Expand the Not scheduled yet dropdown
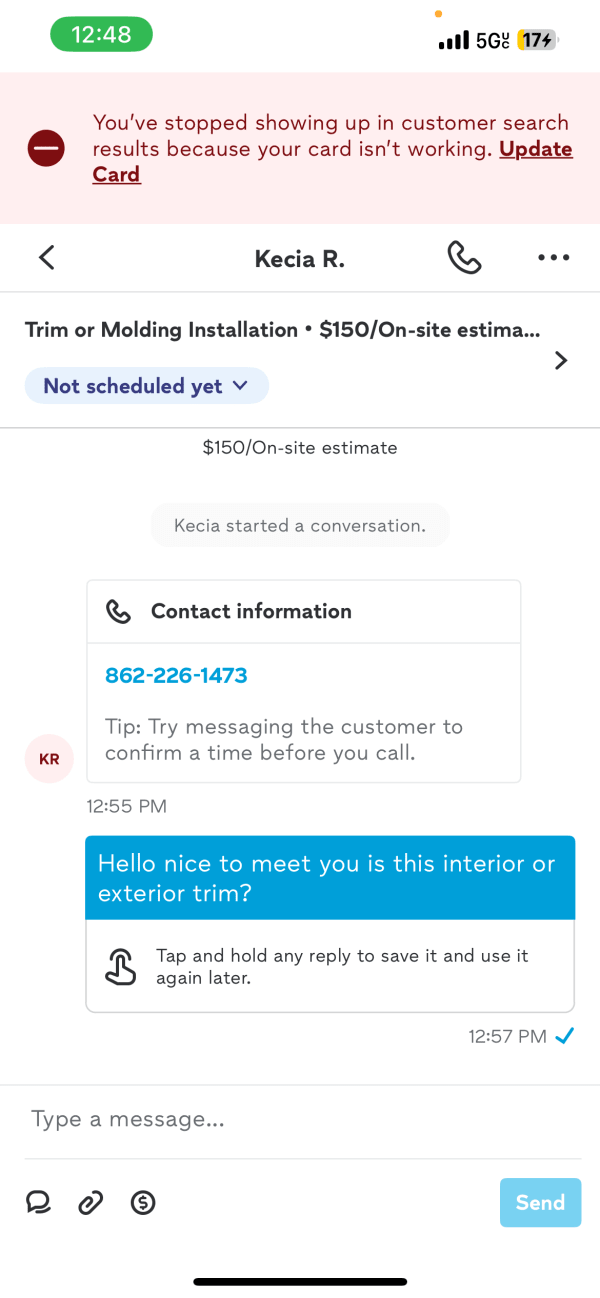 click(x=147, y=386)
